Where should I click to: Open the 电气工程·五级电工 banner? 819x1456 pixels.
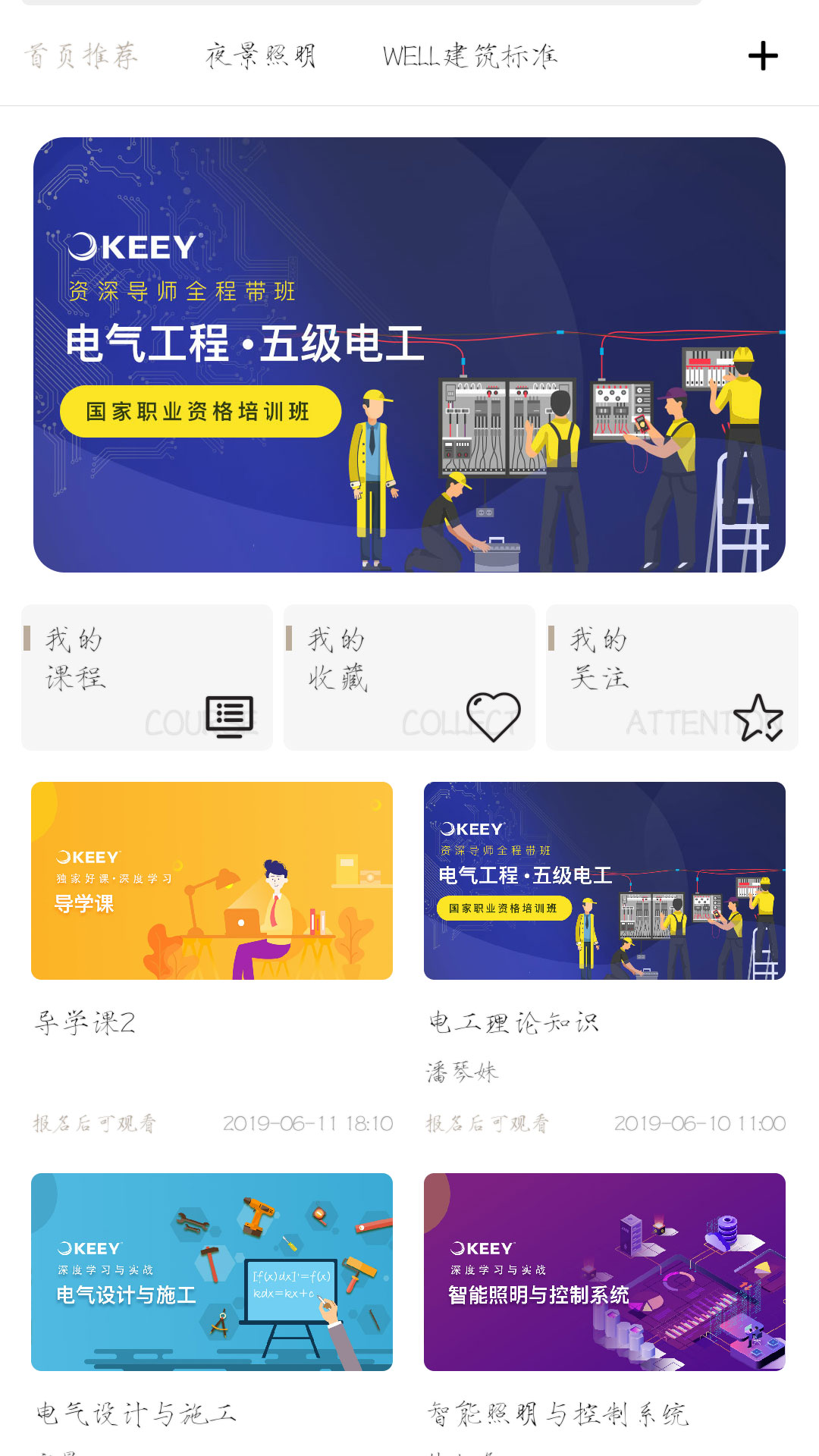coord(409,354)
